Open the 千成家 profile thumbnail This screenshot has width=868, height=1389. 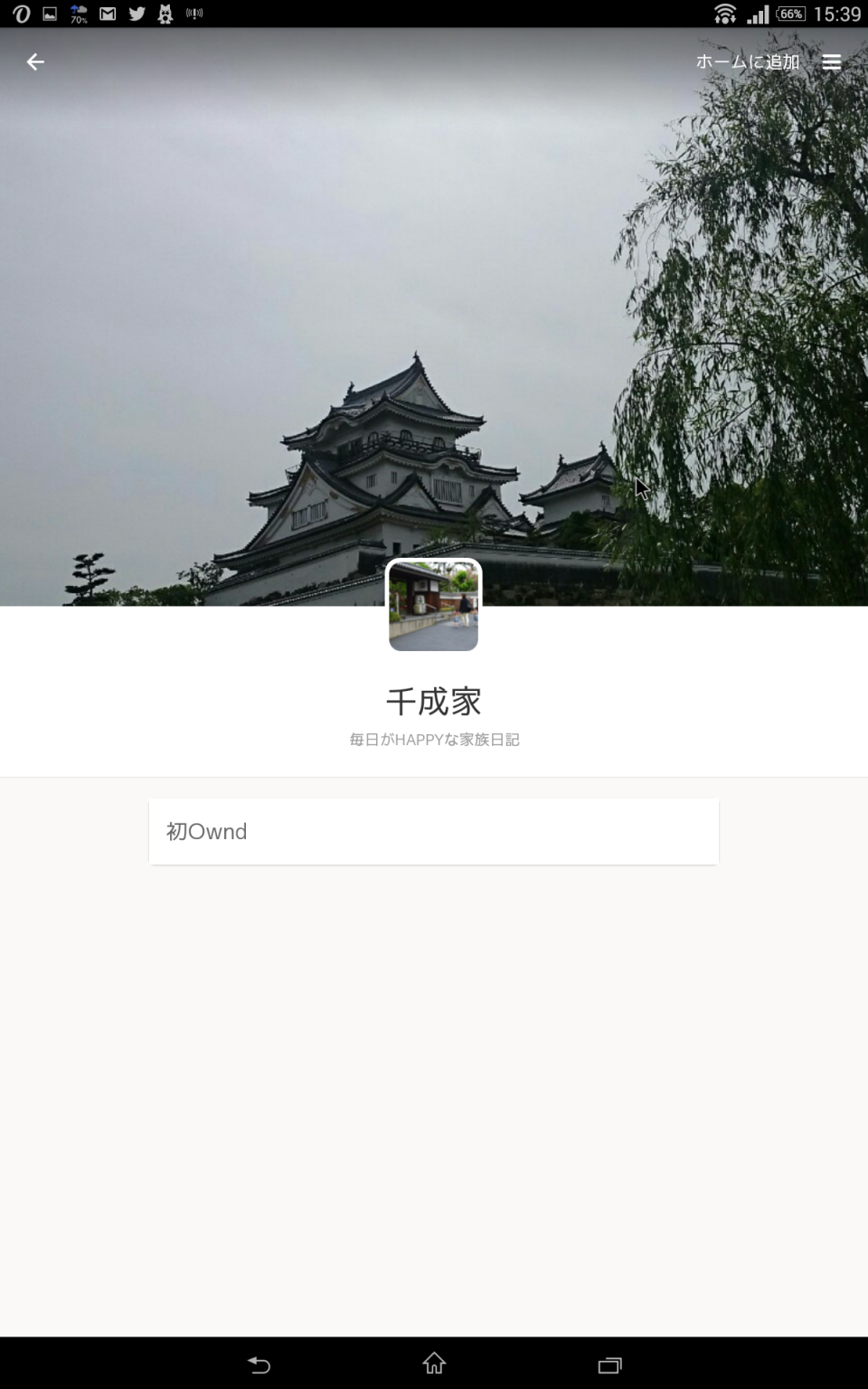pyautogui.click(x=434, y=605)
